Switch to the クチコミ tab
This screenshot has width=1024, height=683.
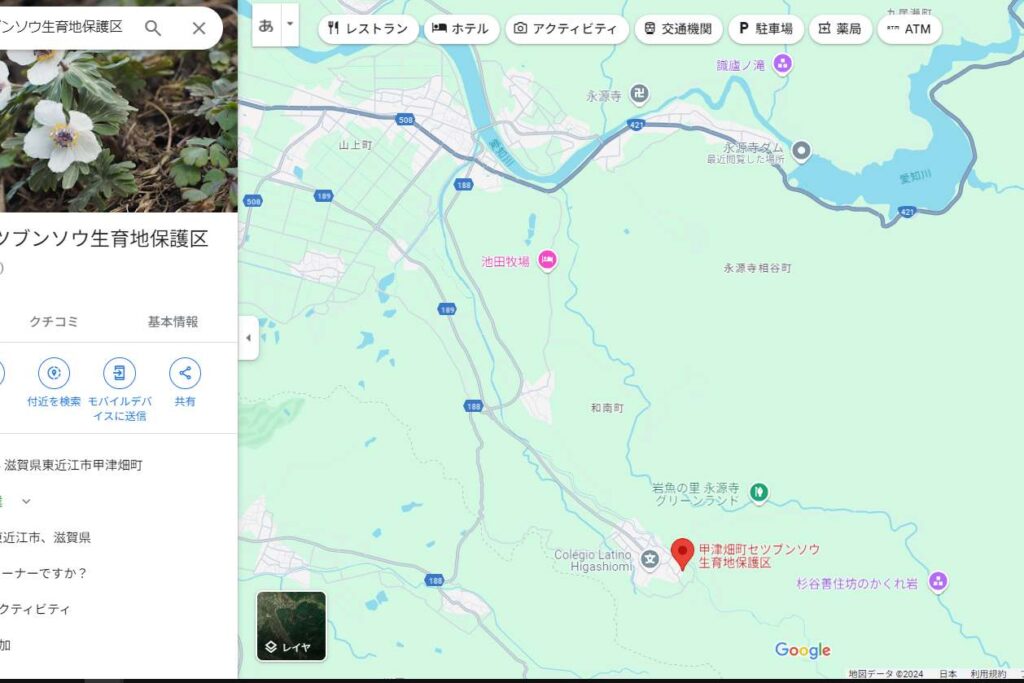pyautogui.click(x=54, y=322)
